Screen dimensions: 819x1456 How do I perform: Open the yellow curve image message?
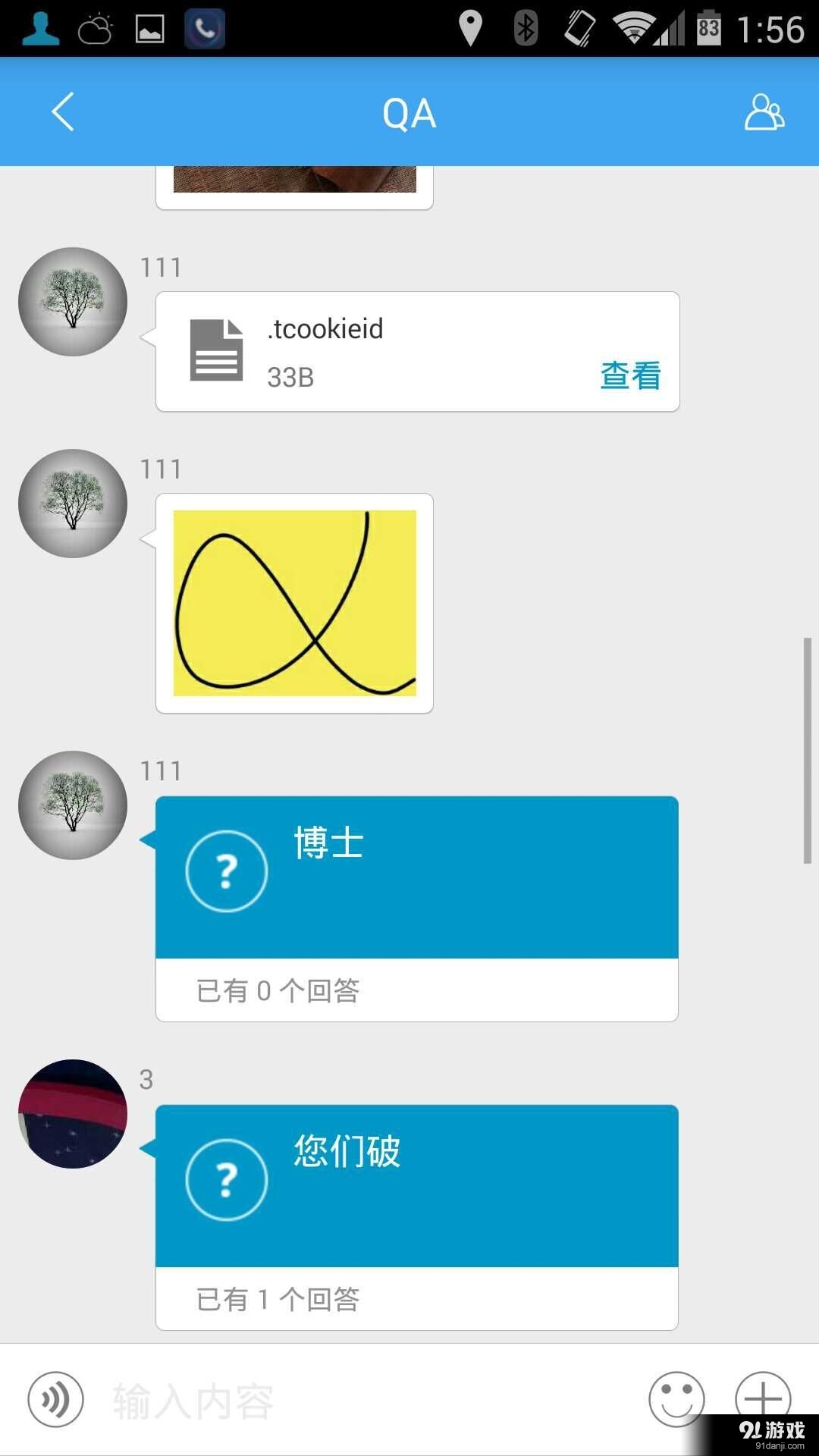[294, 603]
